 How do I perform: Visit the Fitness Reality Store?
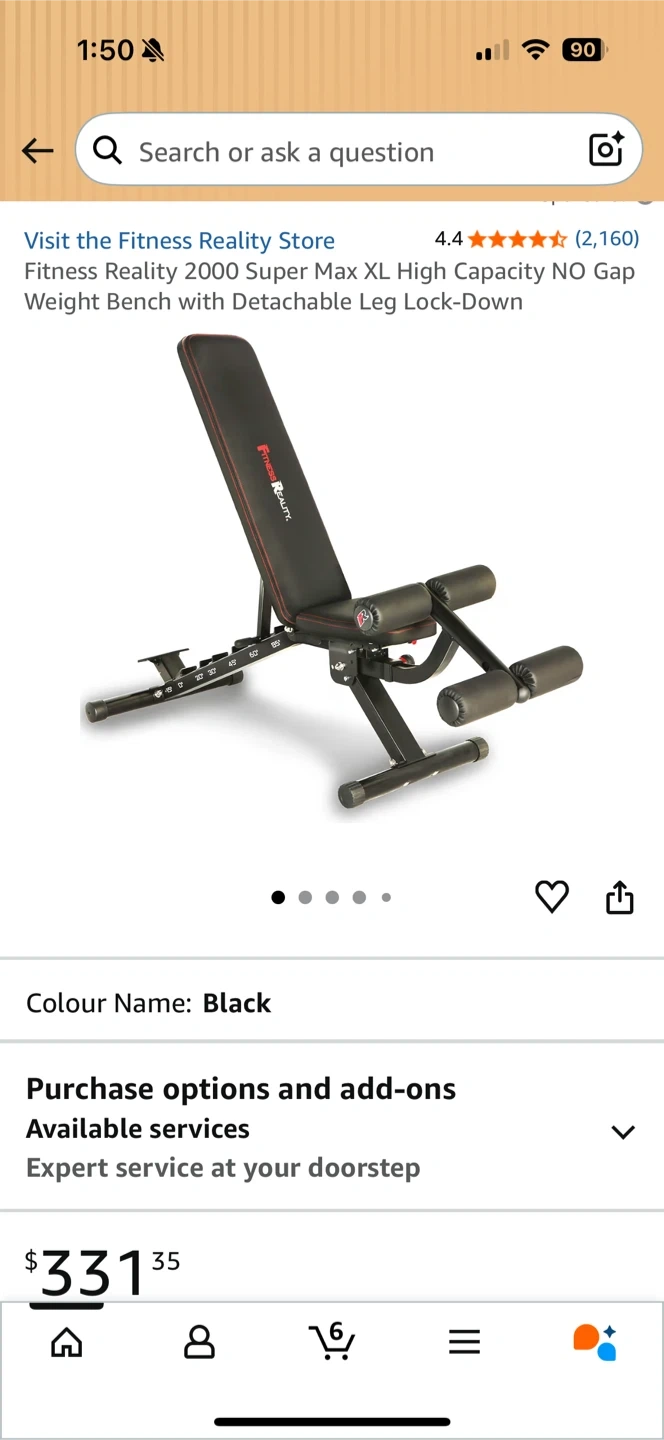coord(180,241)
